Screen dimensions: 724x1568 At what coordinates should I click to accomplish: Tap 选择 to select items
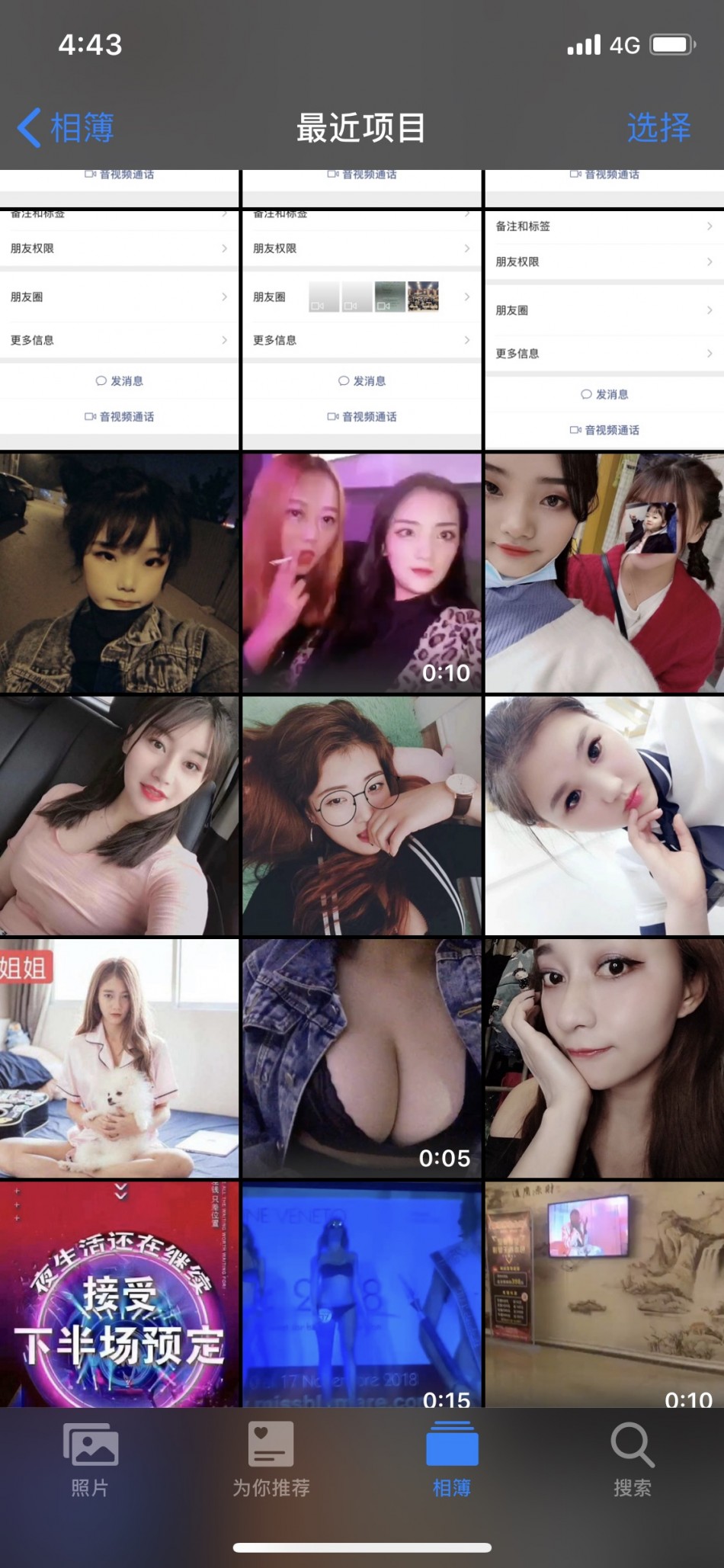pyautogui.click(x=658, y=127)
